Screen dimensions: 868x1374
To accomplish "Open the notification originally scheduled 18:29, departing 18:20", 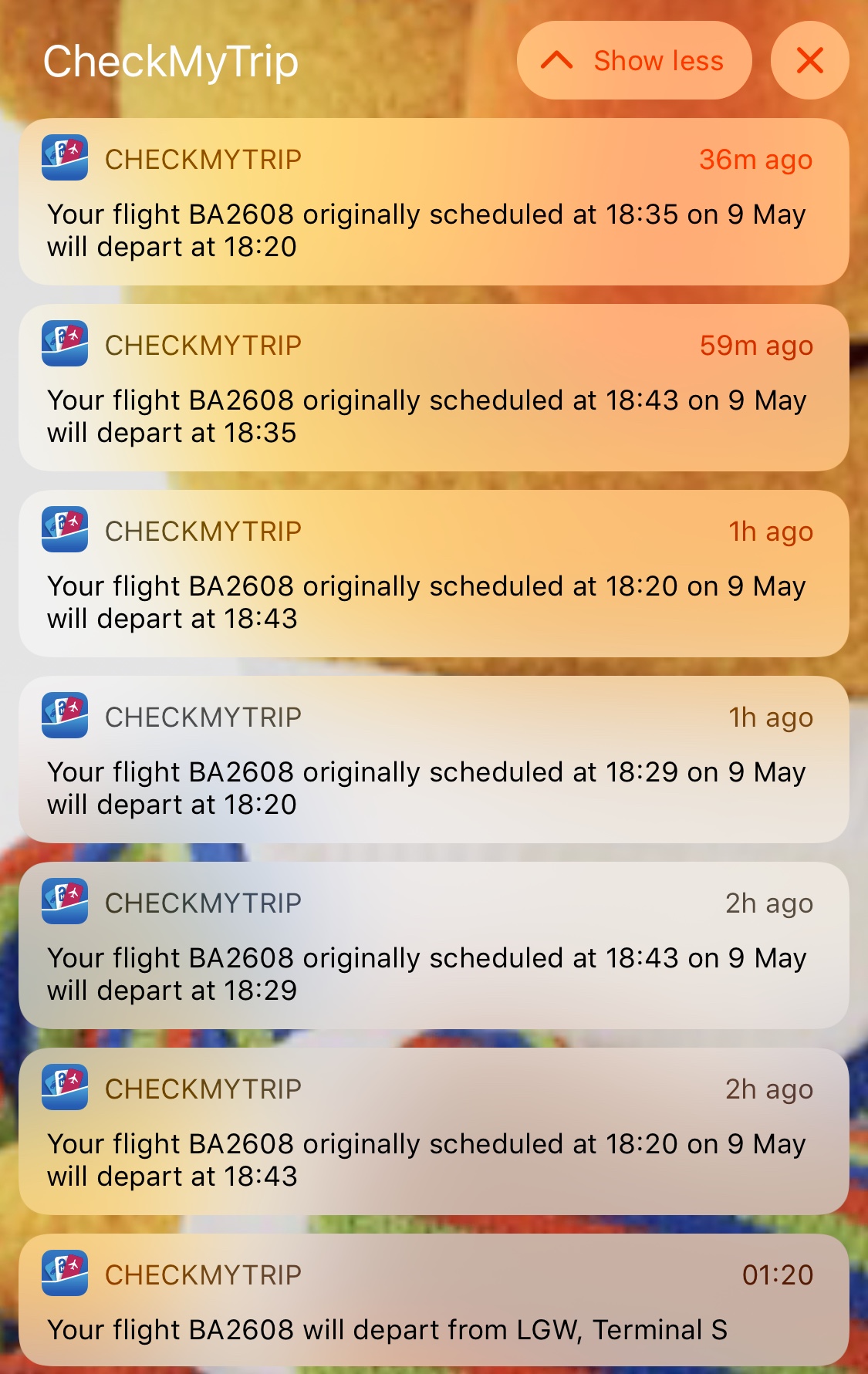I will [434, 760].
